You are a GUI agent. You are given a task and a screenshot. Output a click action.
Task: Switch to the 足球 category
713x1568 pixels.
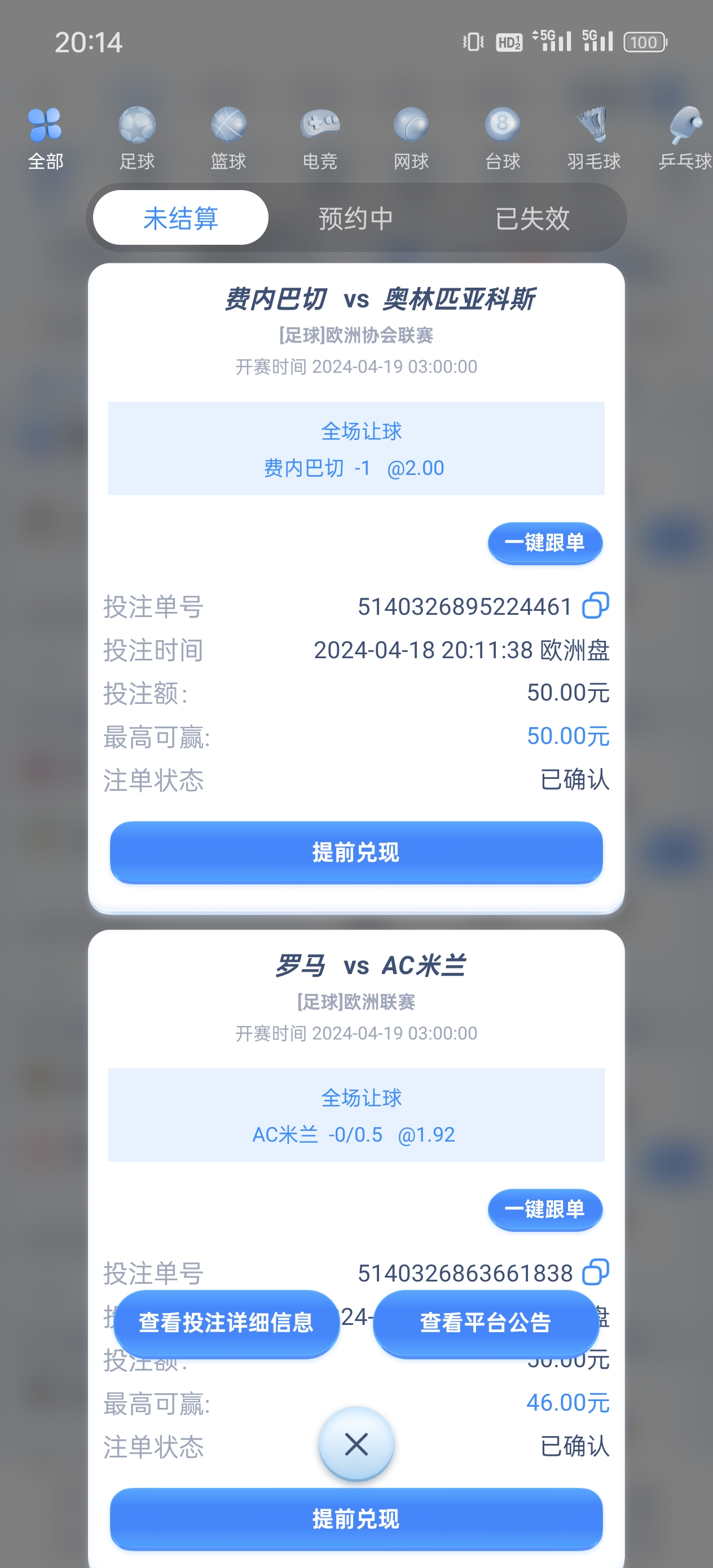pos(137,138)
